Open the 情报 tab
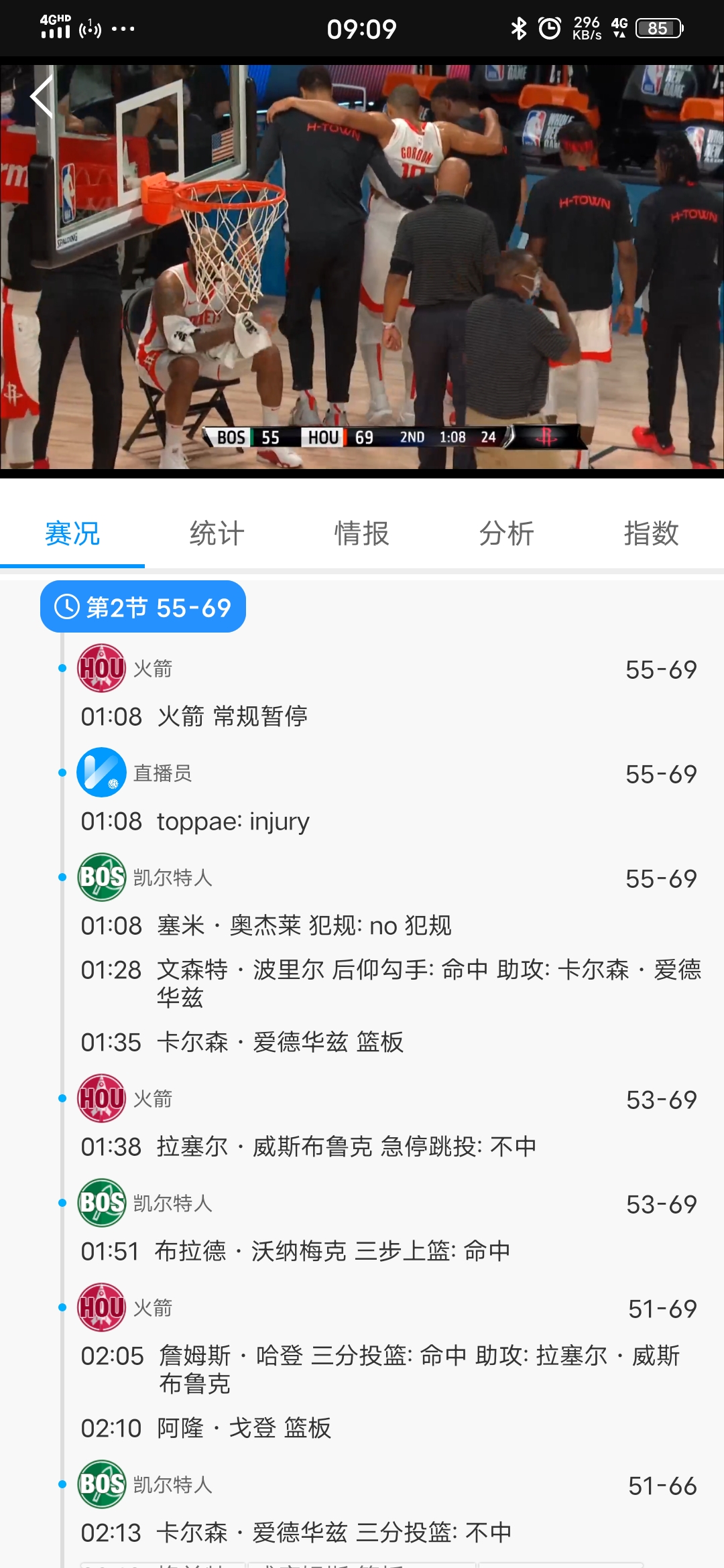The image size is (724, 1568). point(361,534)
